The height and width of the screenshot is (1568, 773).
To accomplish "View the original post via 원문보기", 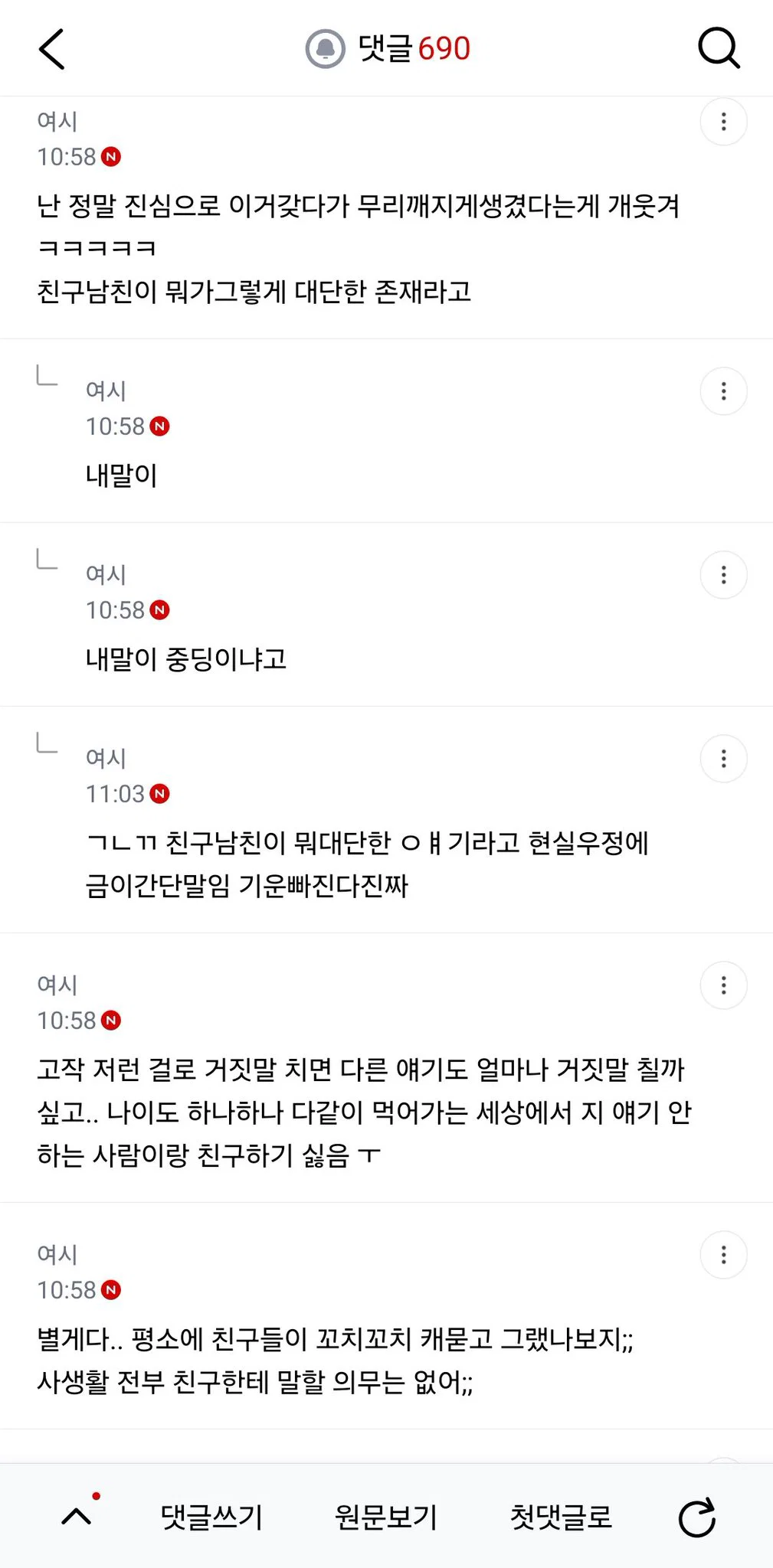I will coord(386,1517).
